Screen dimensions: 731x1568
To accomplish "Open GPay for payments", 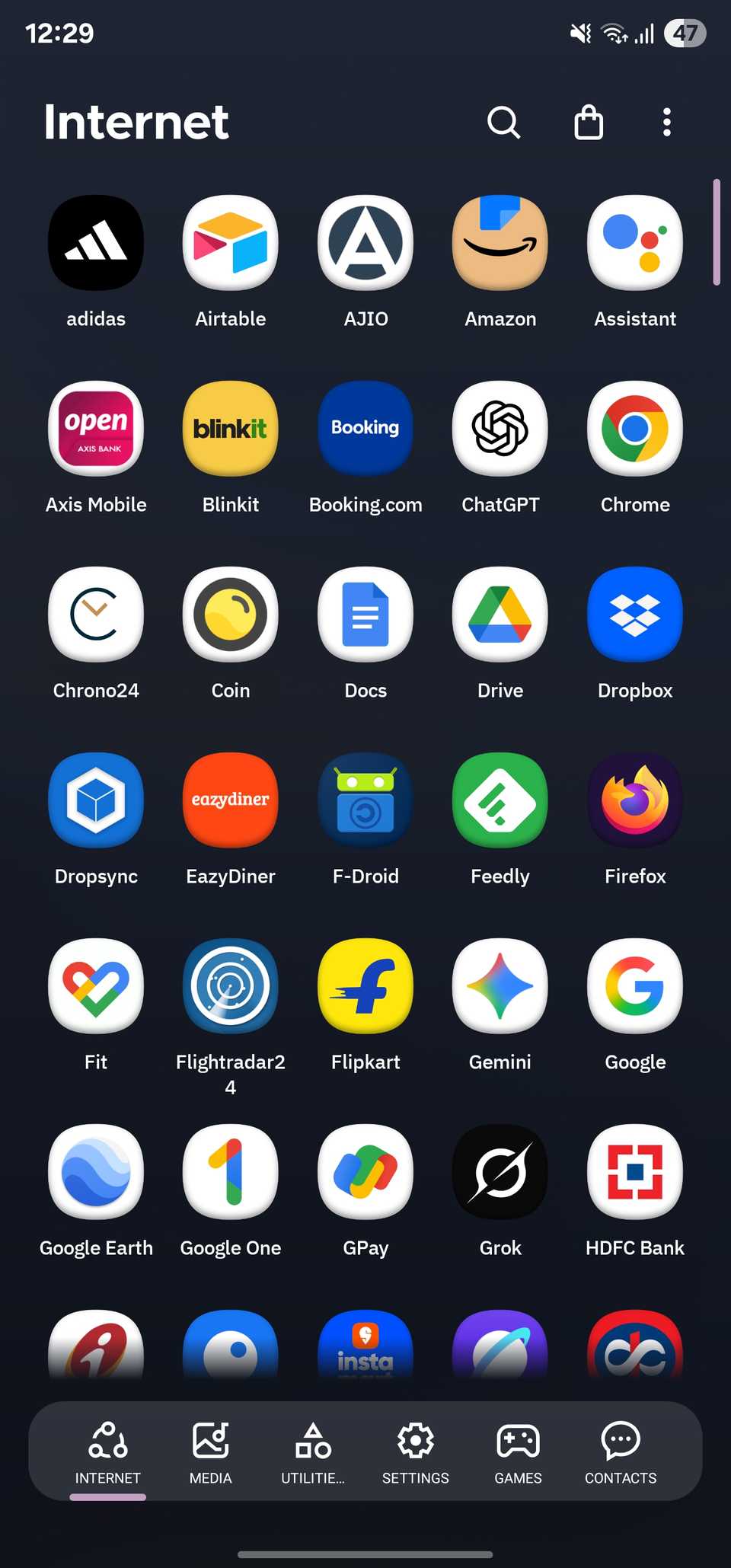I will pos(365,1172).
